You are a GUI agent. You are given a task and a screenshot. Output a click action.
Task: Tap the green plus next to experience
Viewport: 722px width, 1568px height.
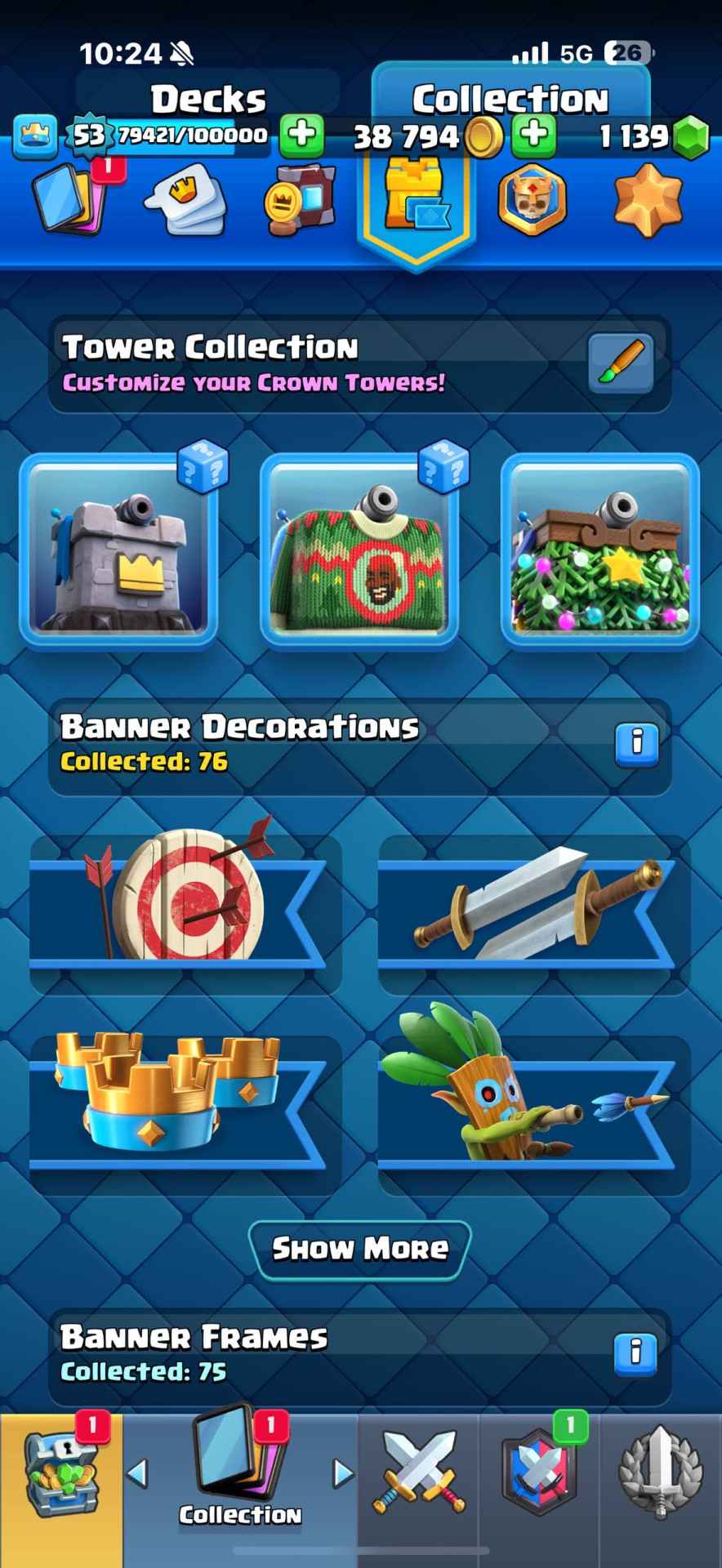coord(301,135)
